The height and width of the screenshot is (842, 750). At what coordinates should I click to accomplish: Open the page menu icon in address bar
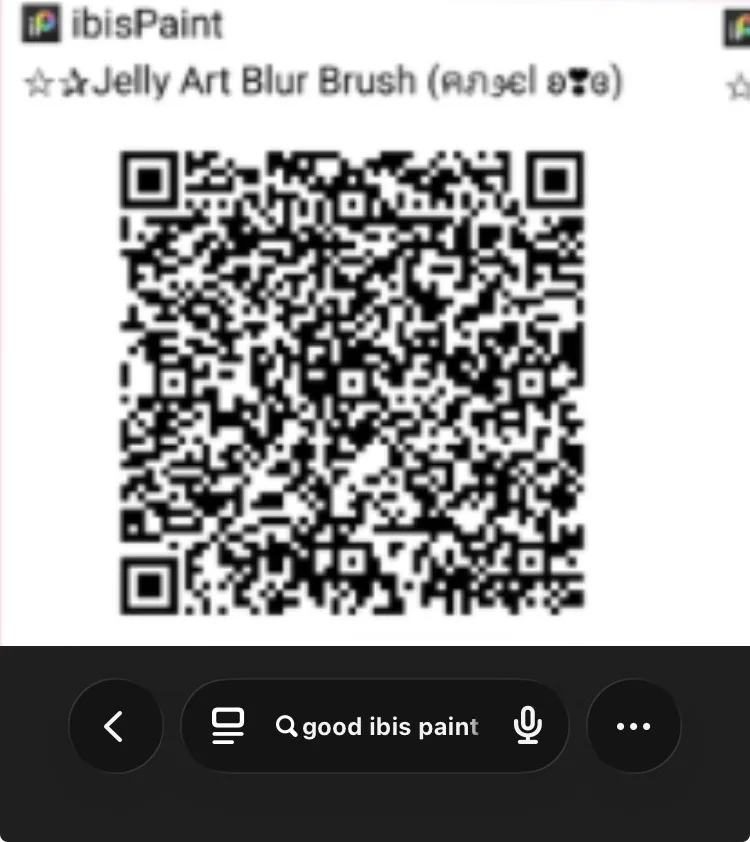coord(228,727)
